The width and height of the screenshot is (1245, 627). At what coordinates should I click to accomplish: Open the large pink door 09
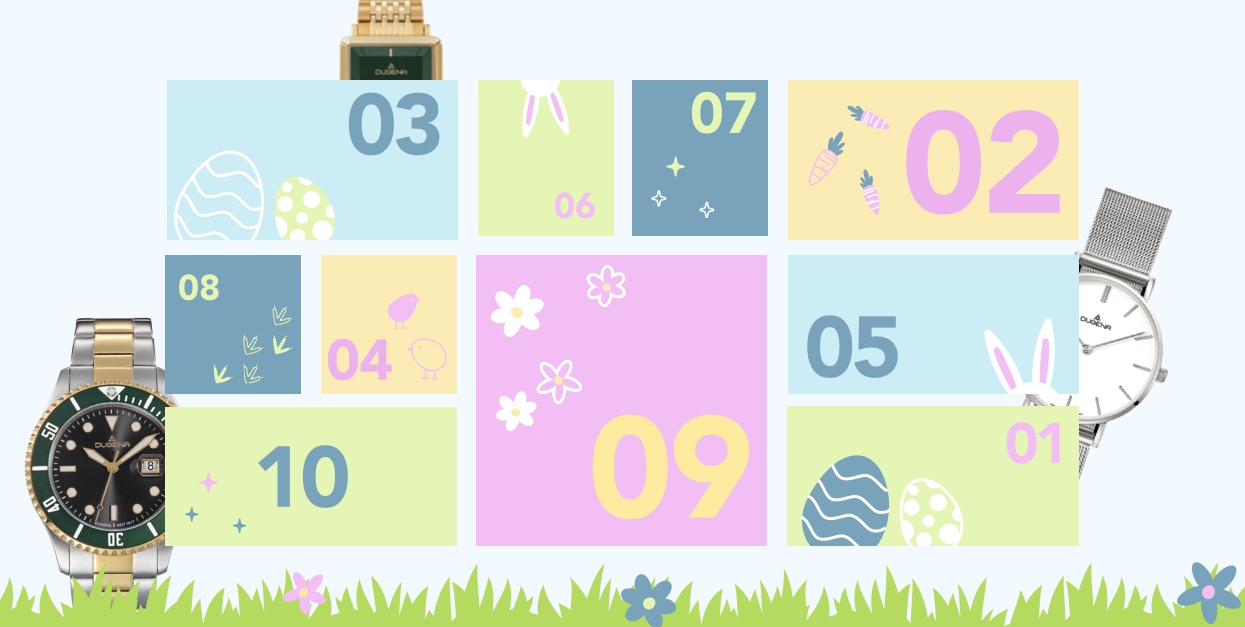[621, 400]
